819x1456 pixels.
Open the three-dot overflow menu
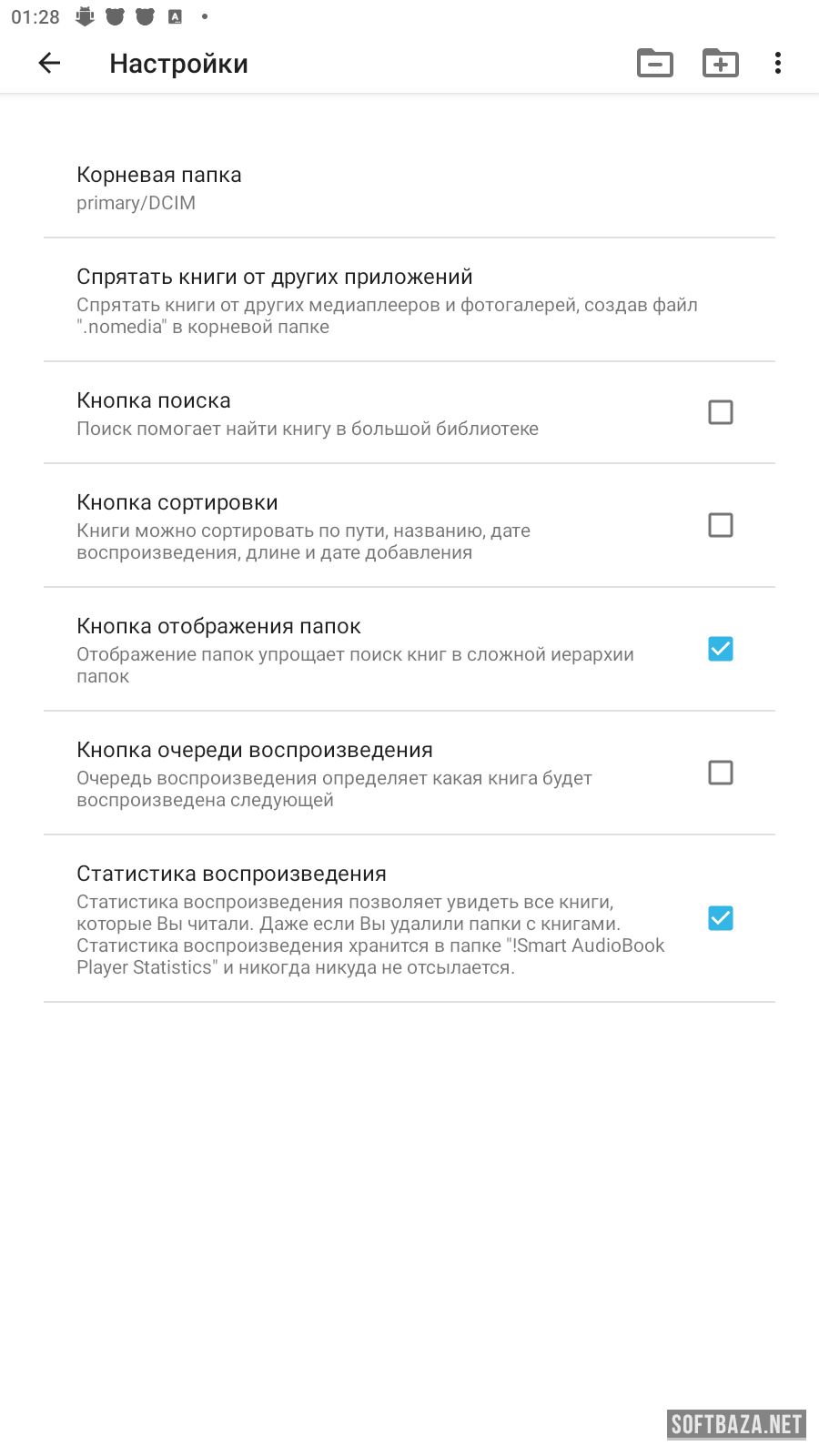[777, 63]
